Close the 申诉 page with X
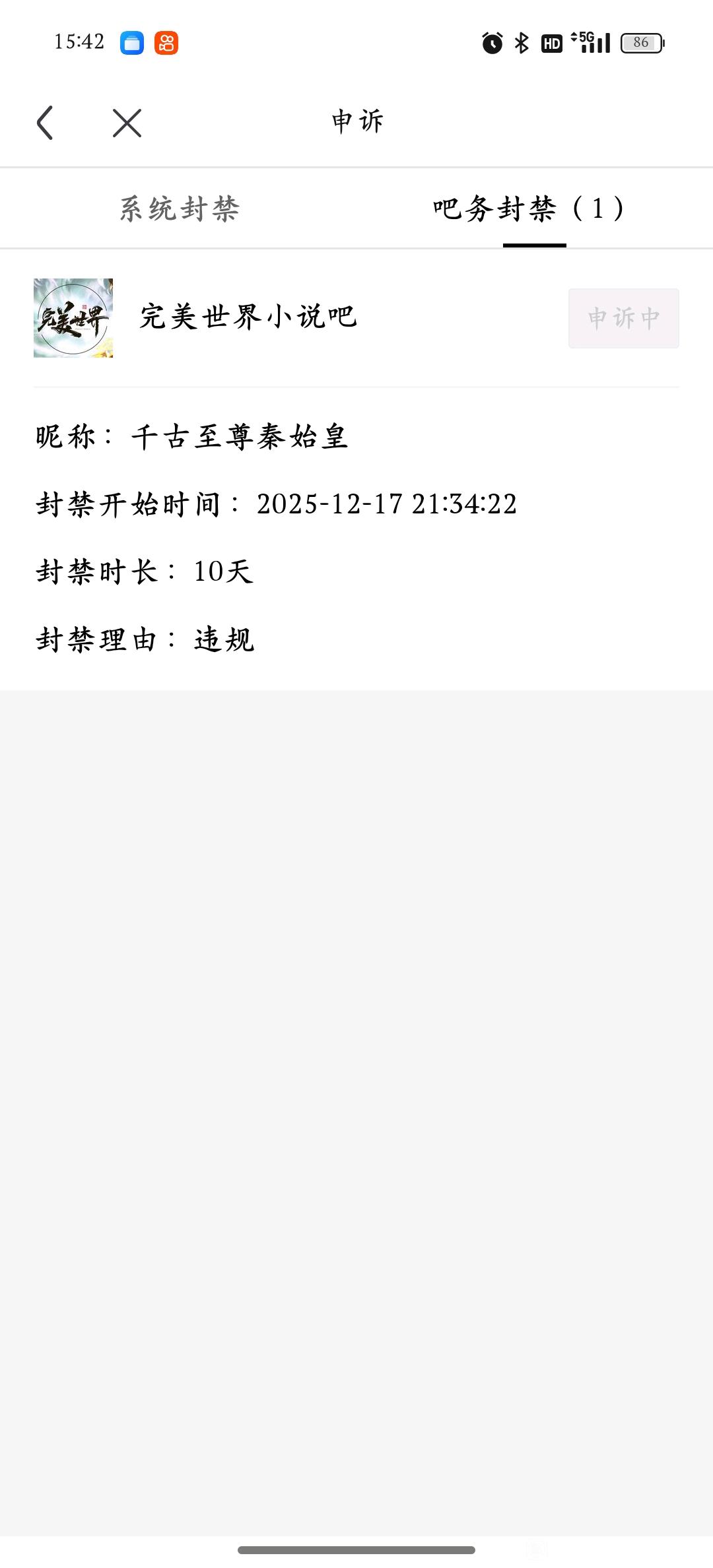This screenshot has height=1568, width=713. coord(127,123)
